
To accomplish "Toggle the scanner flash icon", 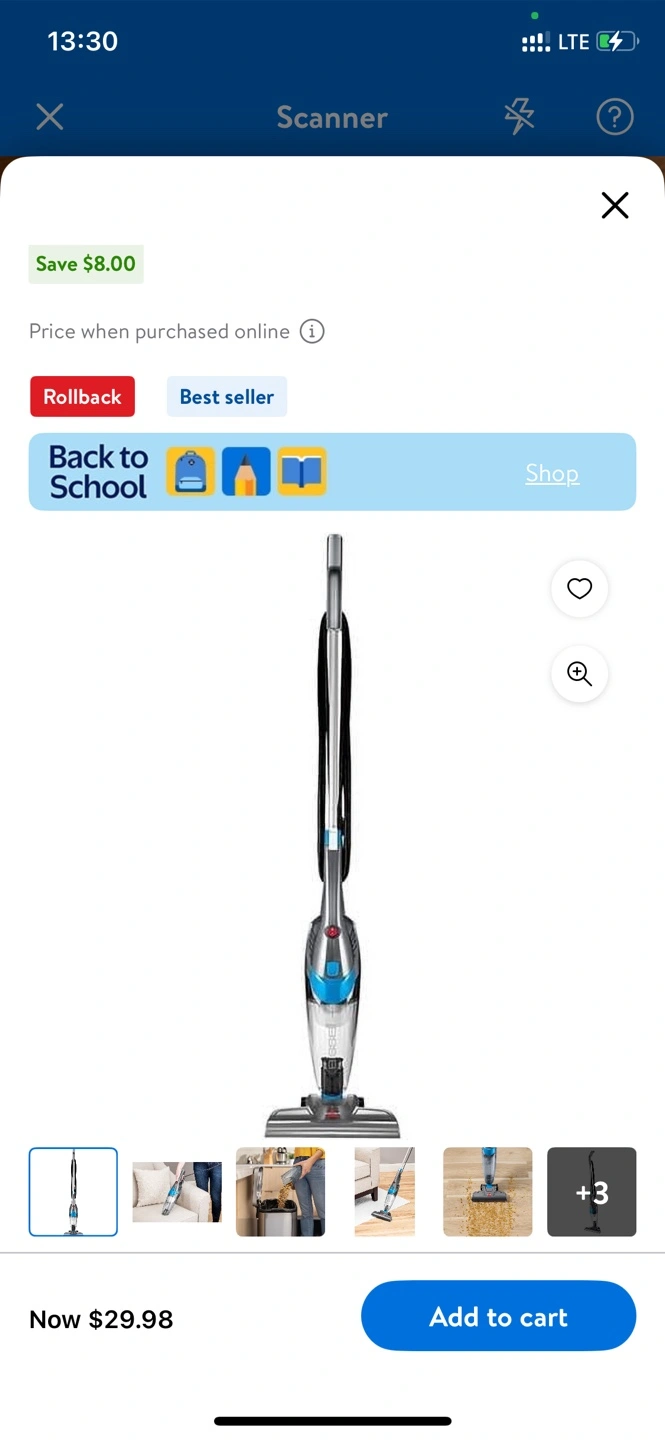I will [x=519, y=117].
